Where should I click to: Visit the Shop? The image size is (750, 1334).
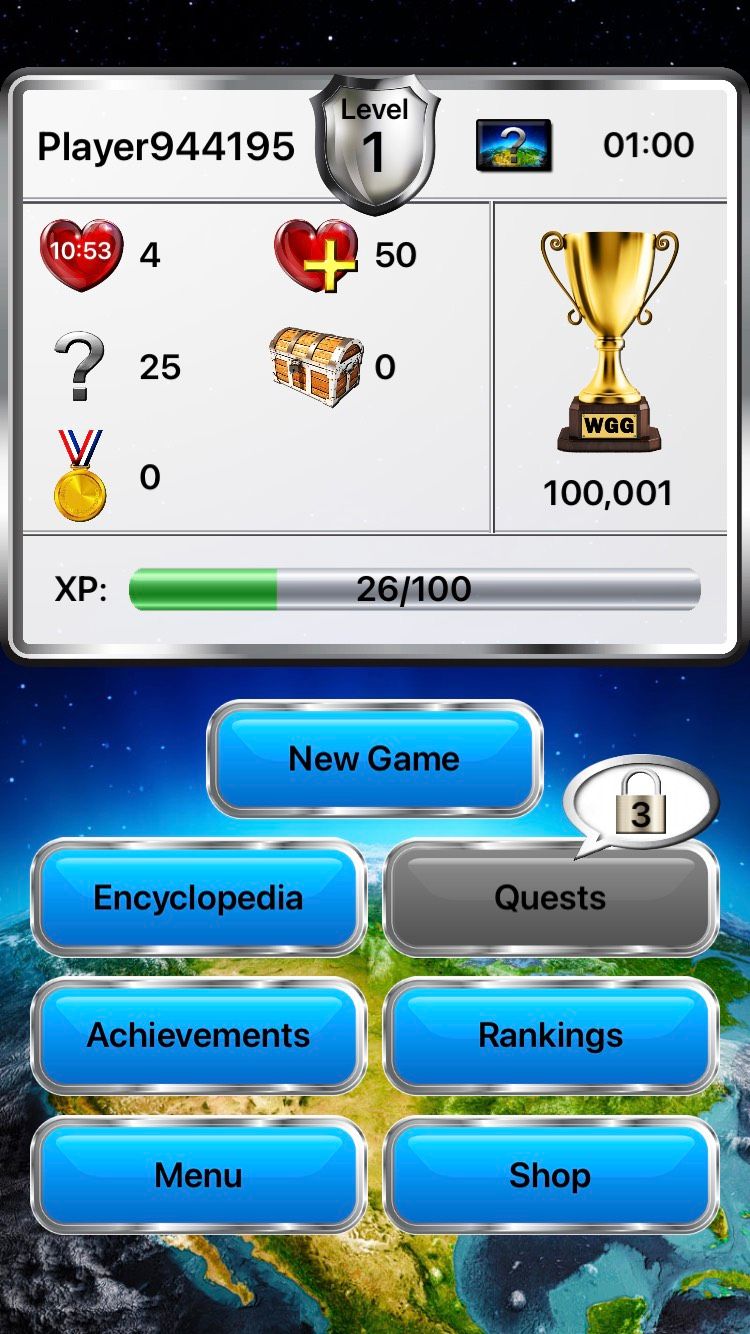tap(550, 1175)
